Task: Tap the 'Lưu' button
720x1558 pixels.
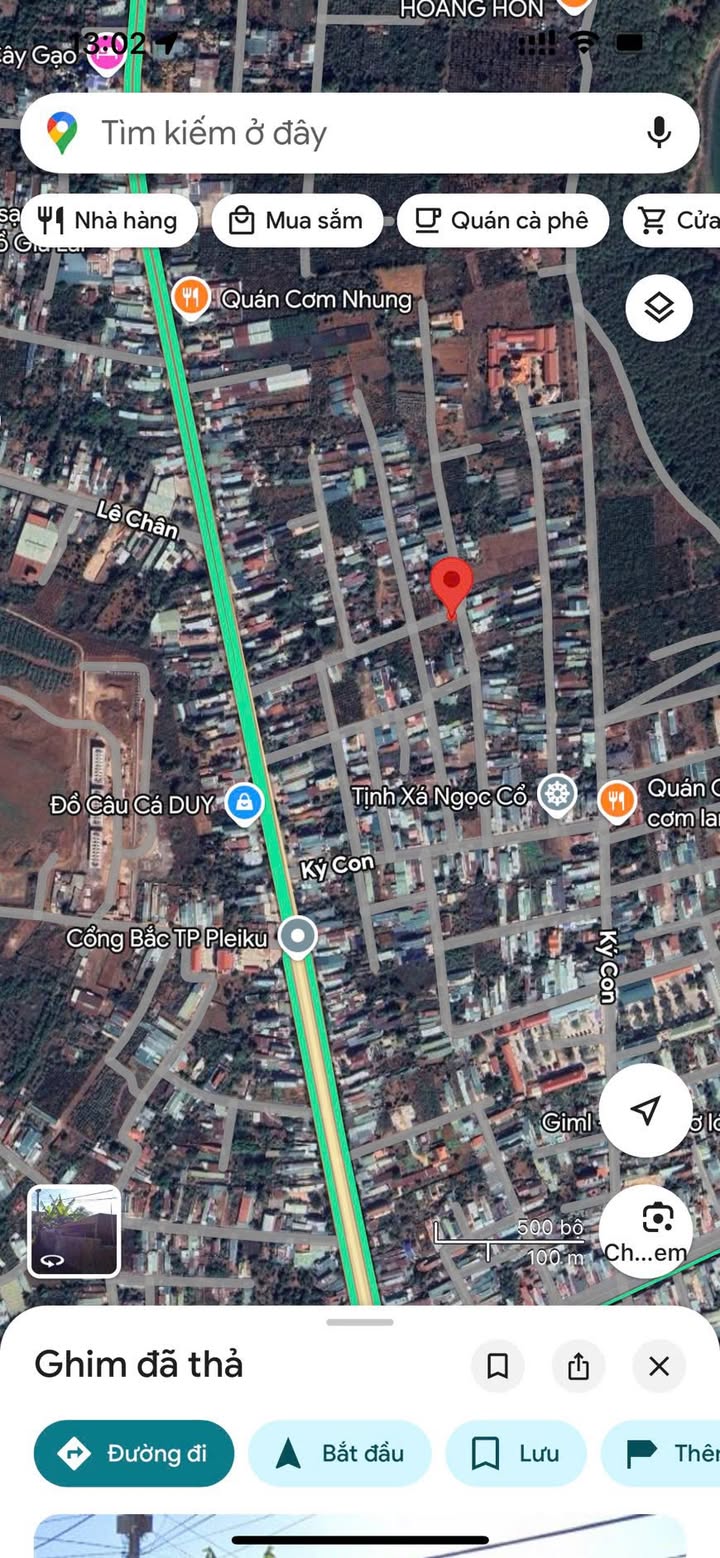Action: [x=515, y=1453]
